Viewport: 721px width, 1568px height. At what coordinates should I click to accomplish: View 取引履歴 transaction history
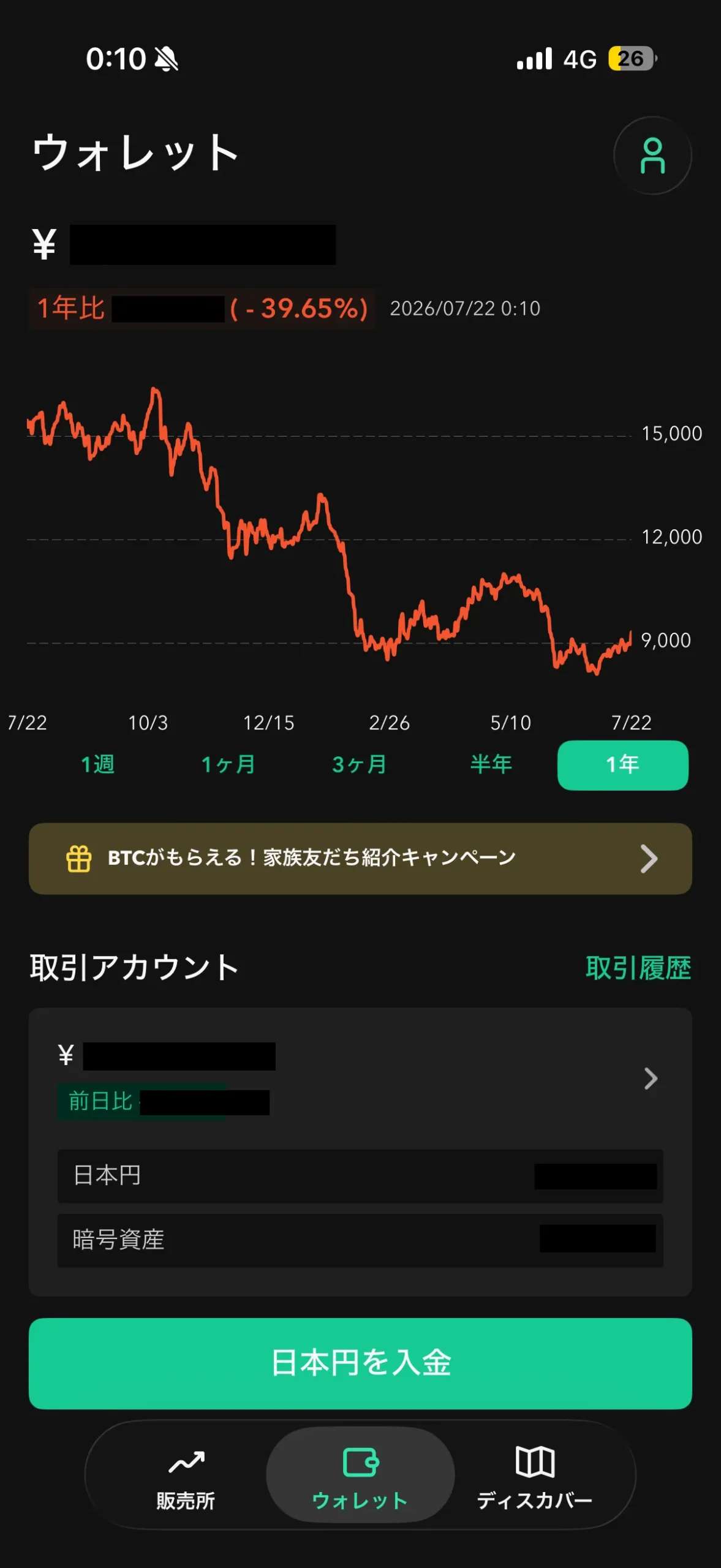638,968
